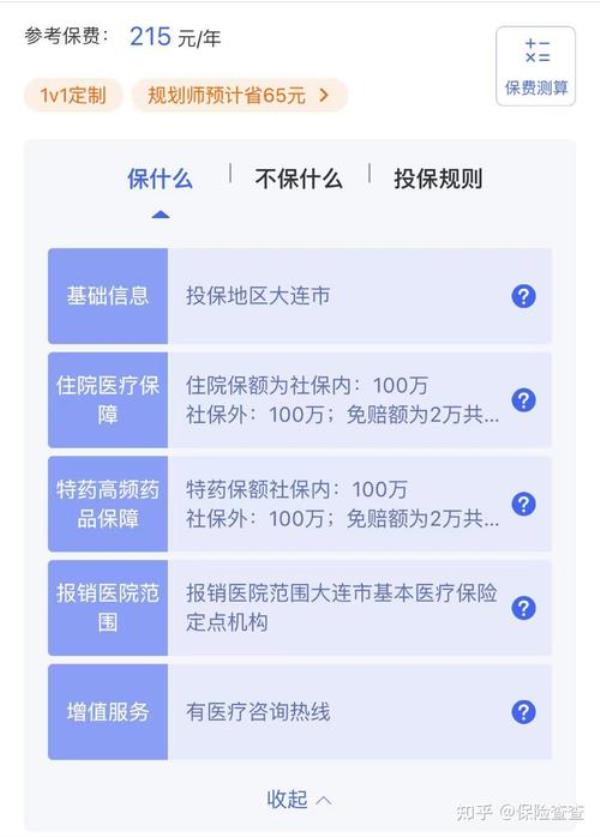Open help icon for 增值服务 row
Image resolution: width=600 pixels, height=837 pixels.
523,712
